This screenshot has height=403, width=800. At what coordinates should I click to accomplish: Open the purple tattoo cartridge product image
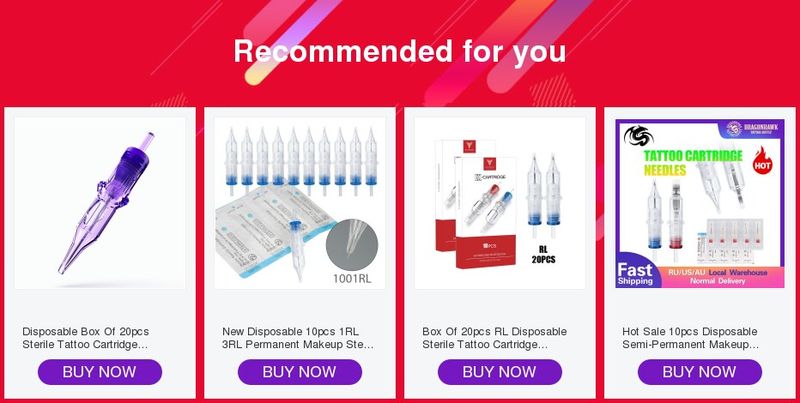pyautogui.click(x=100, y=203)
